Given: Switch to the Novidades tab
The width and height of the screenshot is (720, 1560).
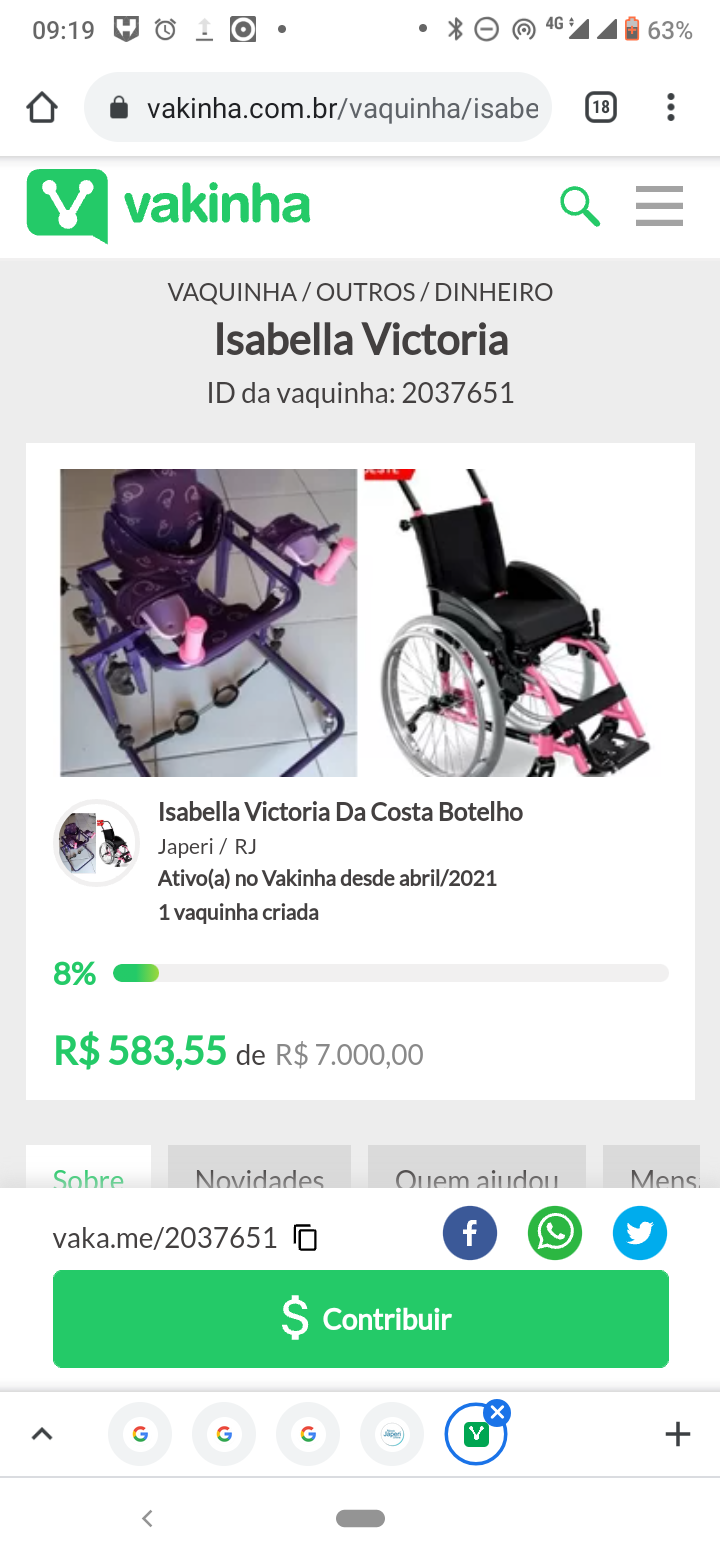Looking at the screenshot, I should pos(259,1169).
